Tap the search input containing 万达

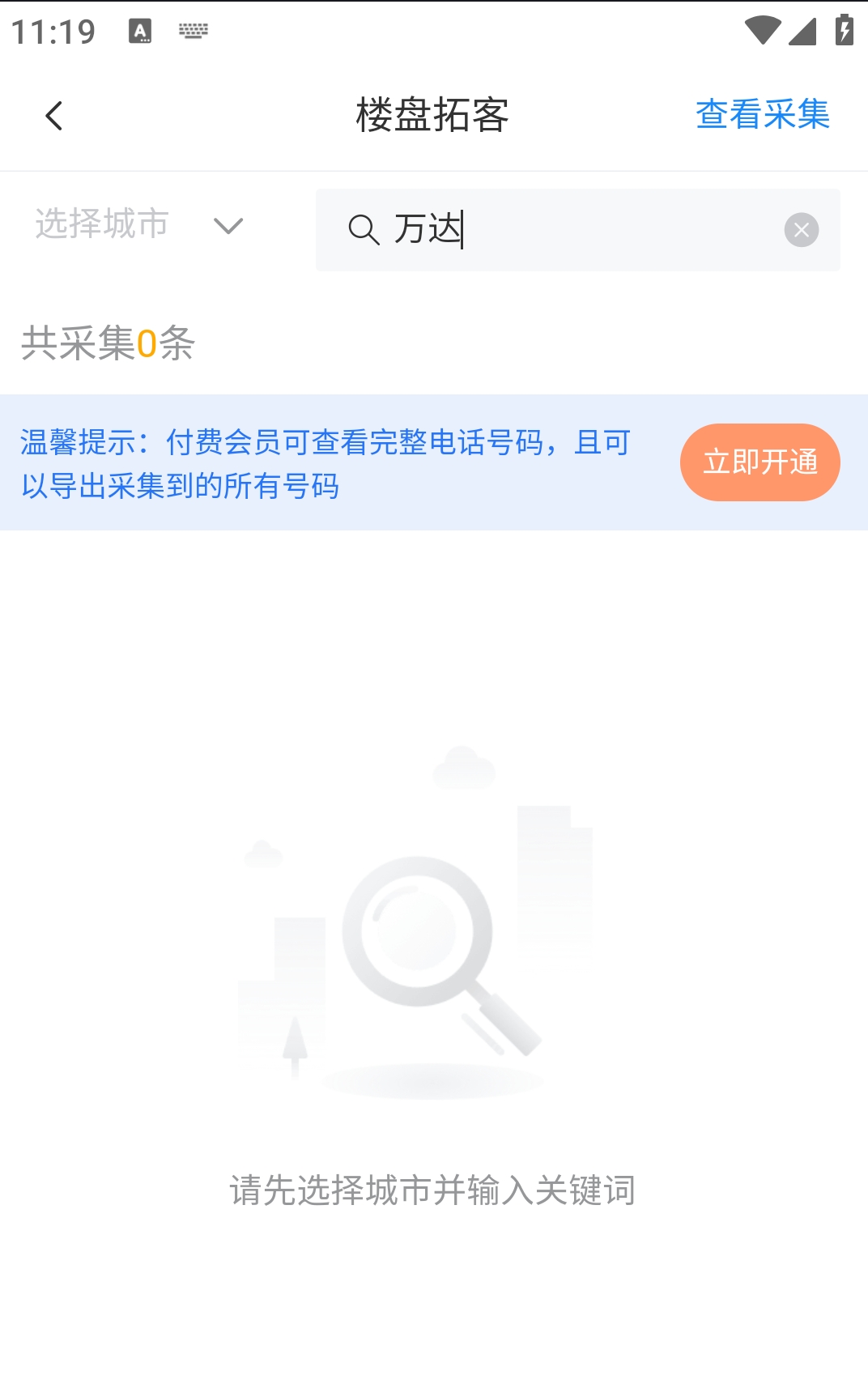[567, 229]
